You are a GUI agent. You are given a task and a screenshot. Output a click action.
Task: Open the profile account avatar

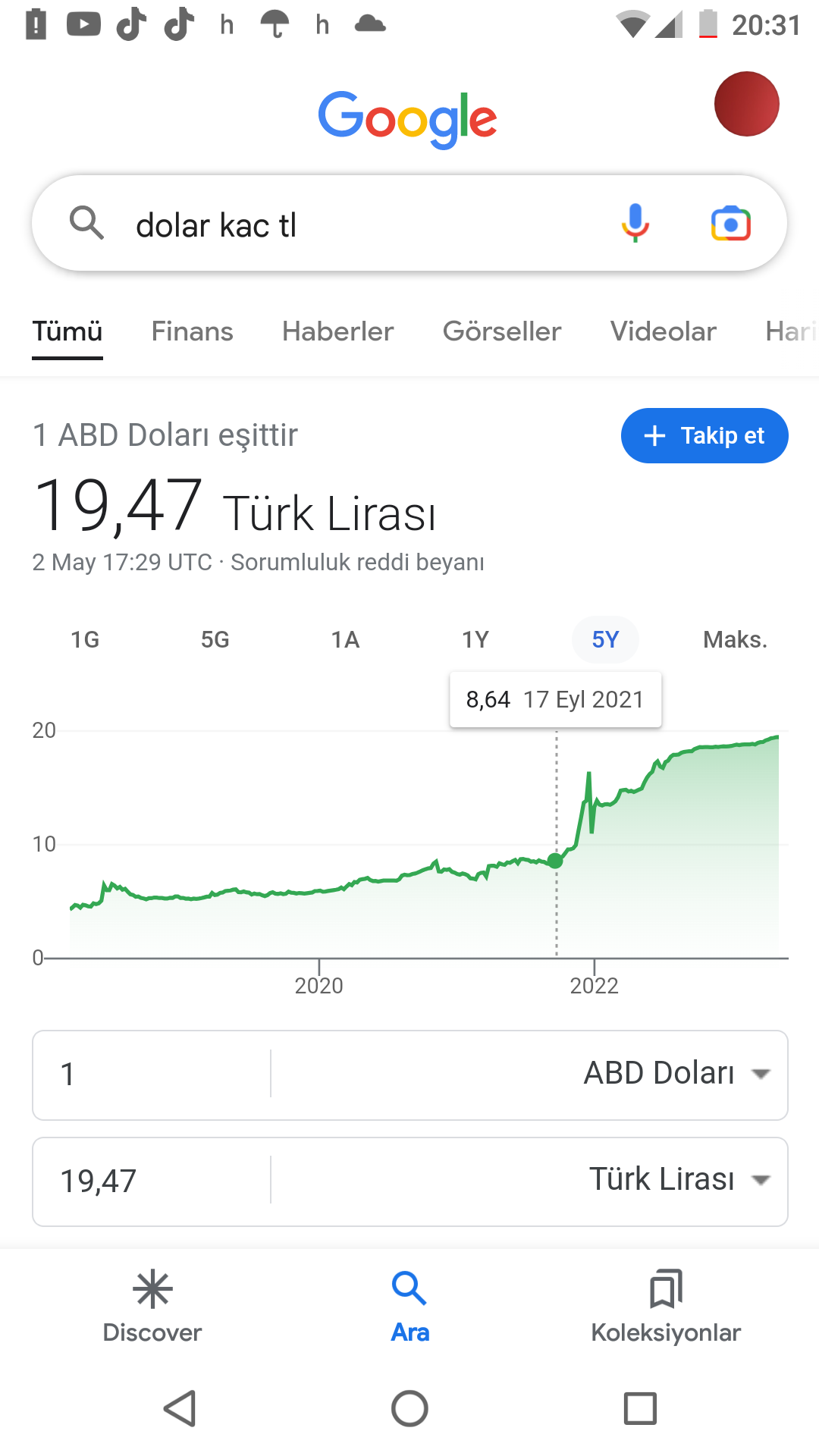tap(746, 104)
